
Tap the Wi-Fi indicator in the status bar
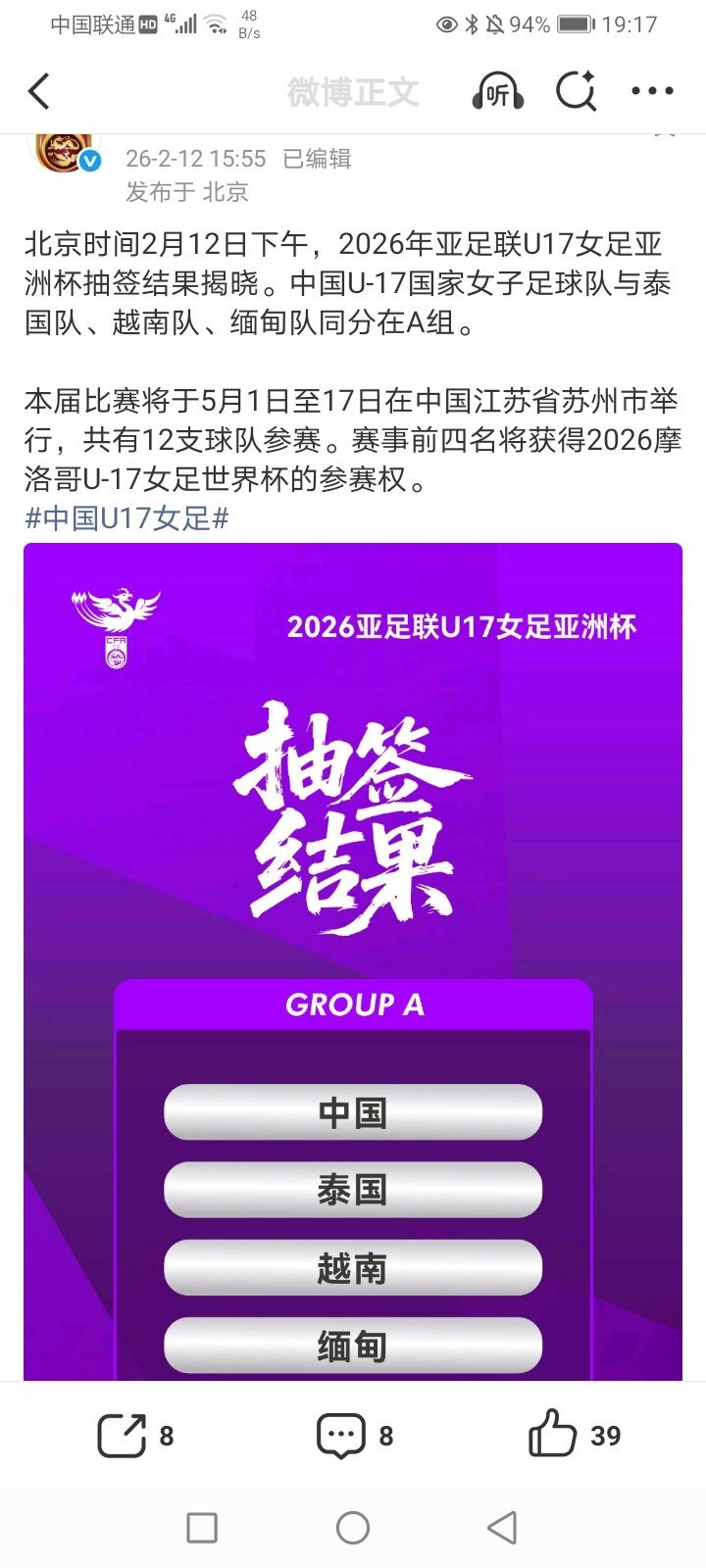point(215,24)
